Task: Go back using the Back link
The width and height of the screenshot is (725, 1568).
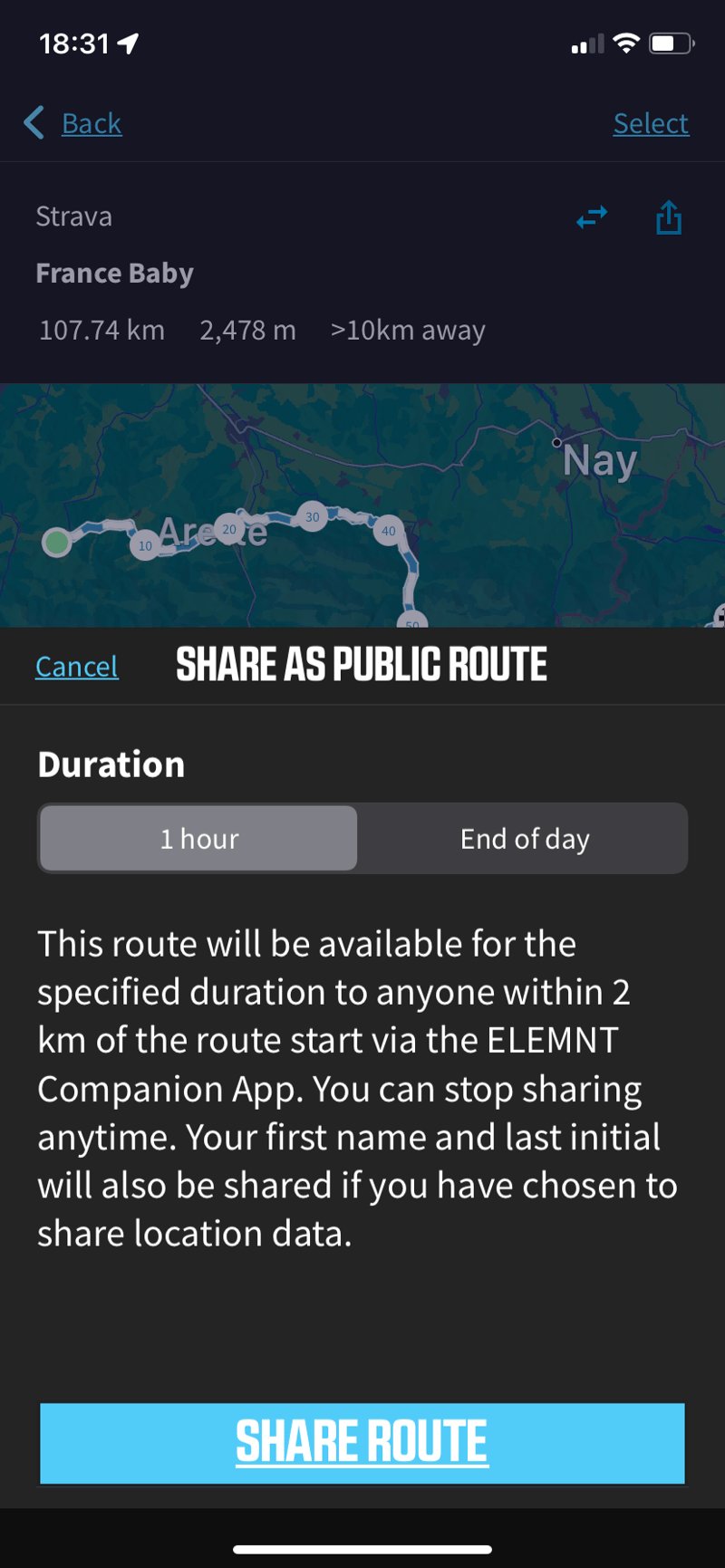Action: click(74, 123)
